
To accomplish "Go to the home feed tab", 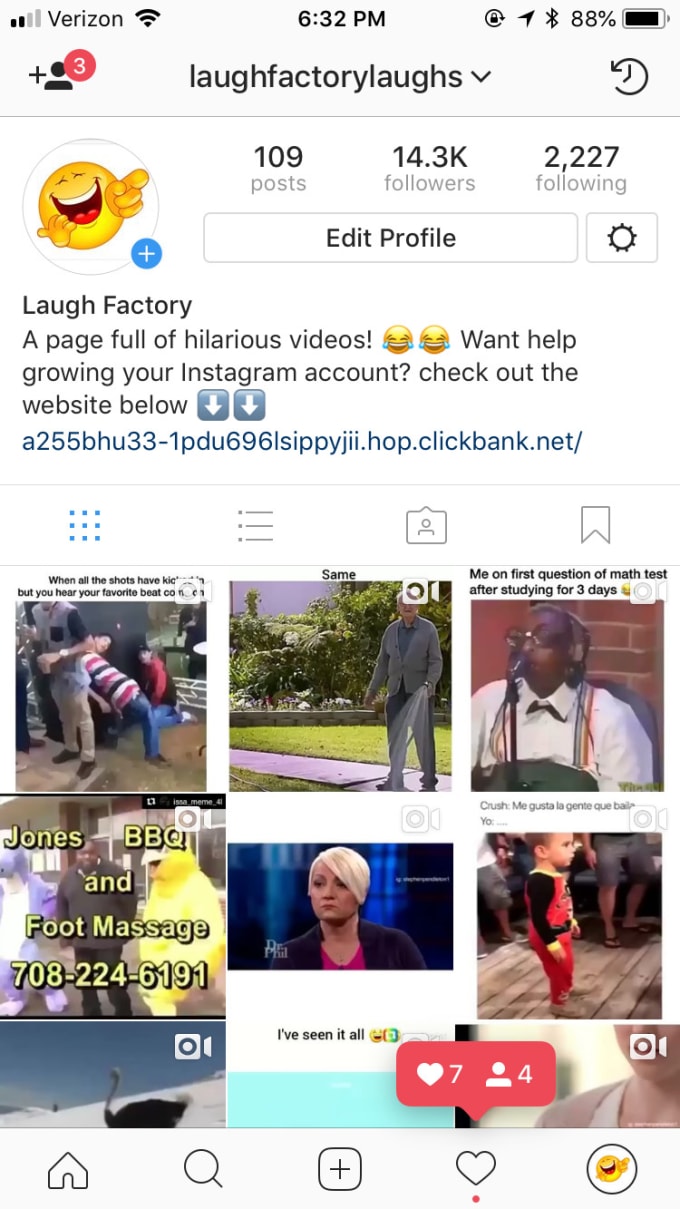I will [68, 1168].
